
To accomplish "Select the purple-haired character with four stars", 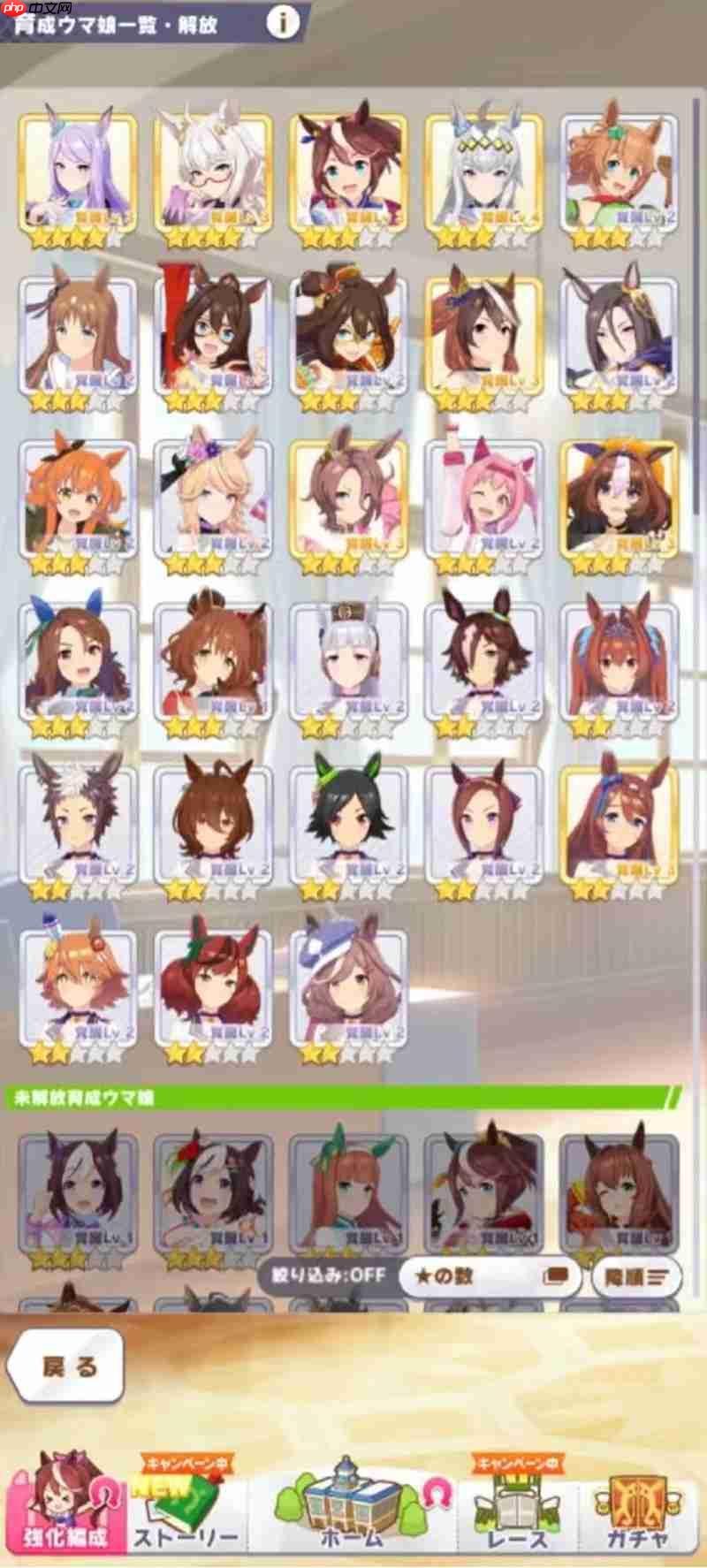I will (x=78, y=172).
